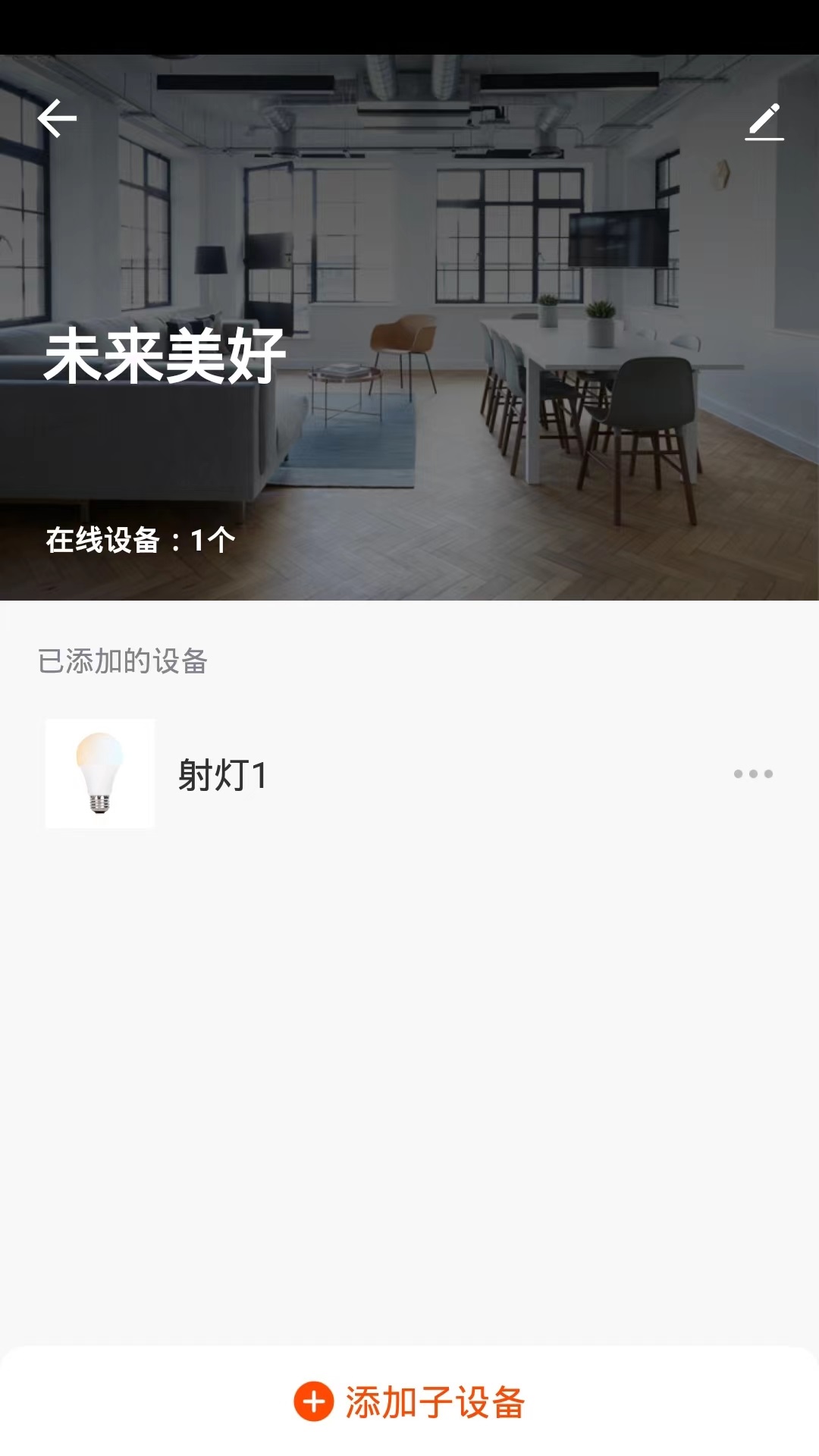Viewport: 819px width, 1456px height.
Task: Open the 射灯1 device settings via ellipsis
Action: (753, 773)
